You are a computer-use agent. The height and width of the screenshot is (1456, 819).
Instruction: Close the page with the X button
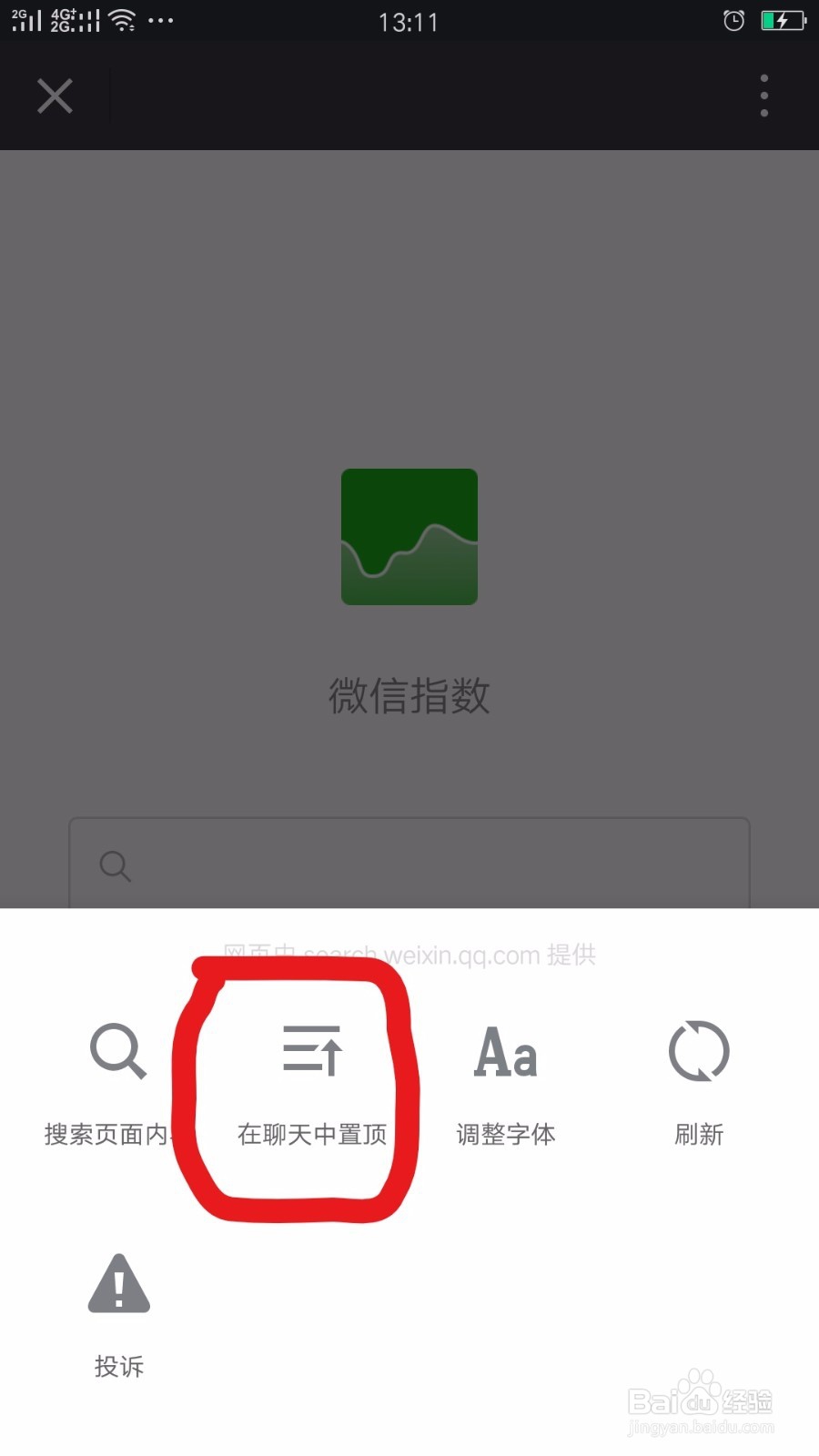pos(55,96)
